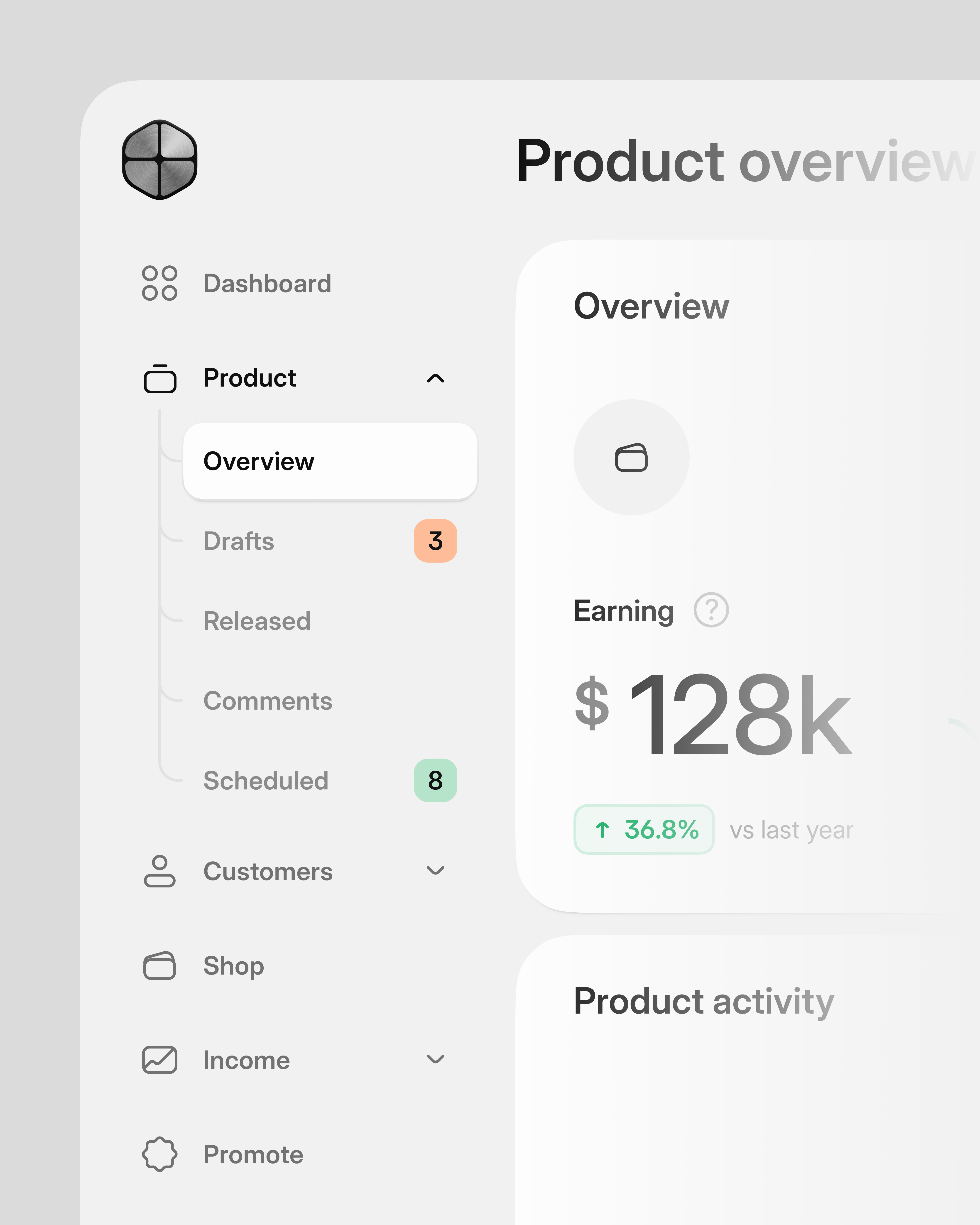
Task: Select the Overview item under Product
Action: point(259,462)
